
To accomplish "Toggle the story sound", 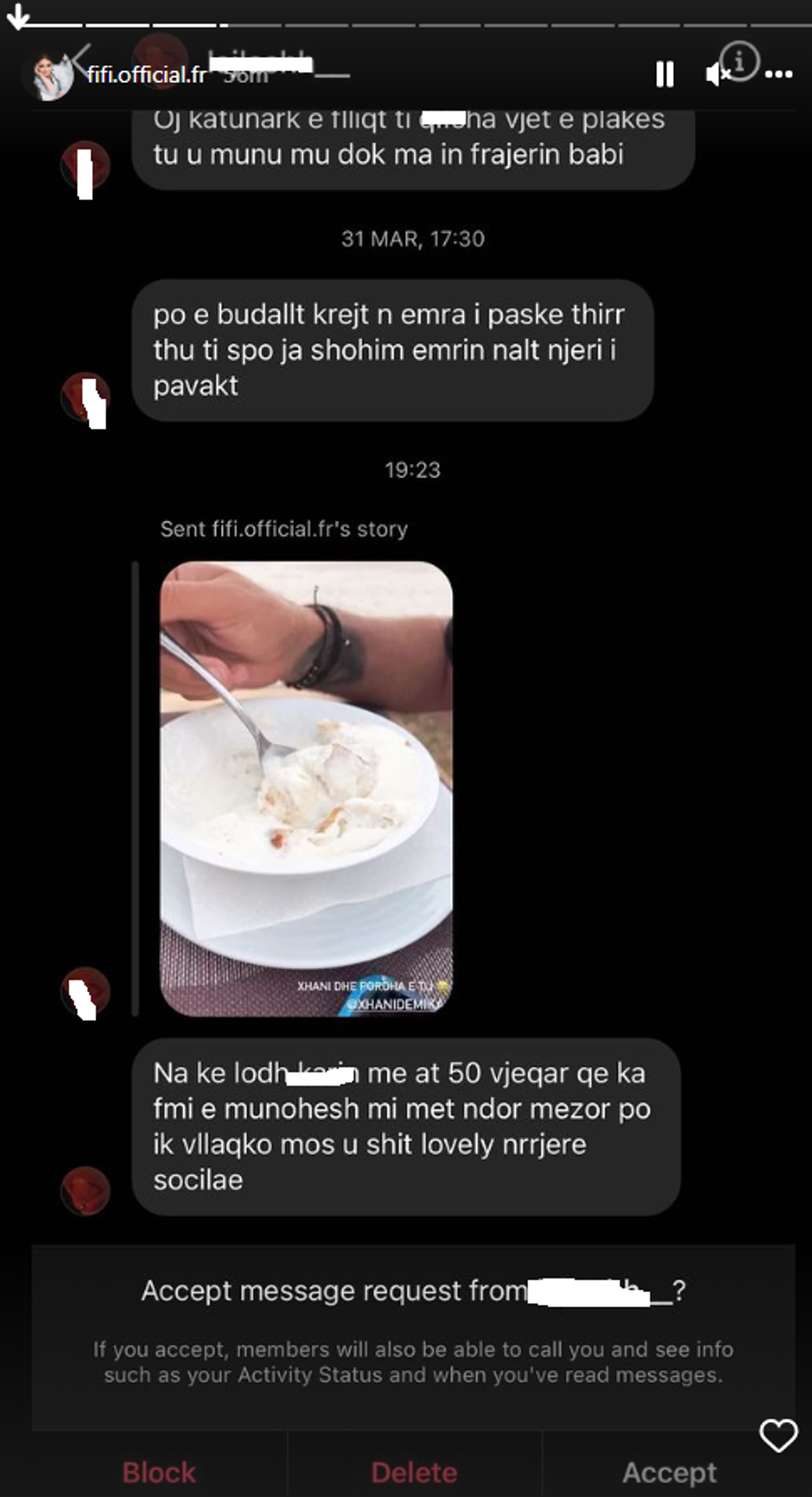I will pyautogui.click(x=715, y=75).
